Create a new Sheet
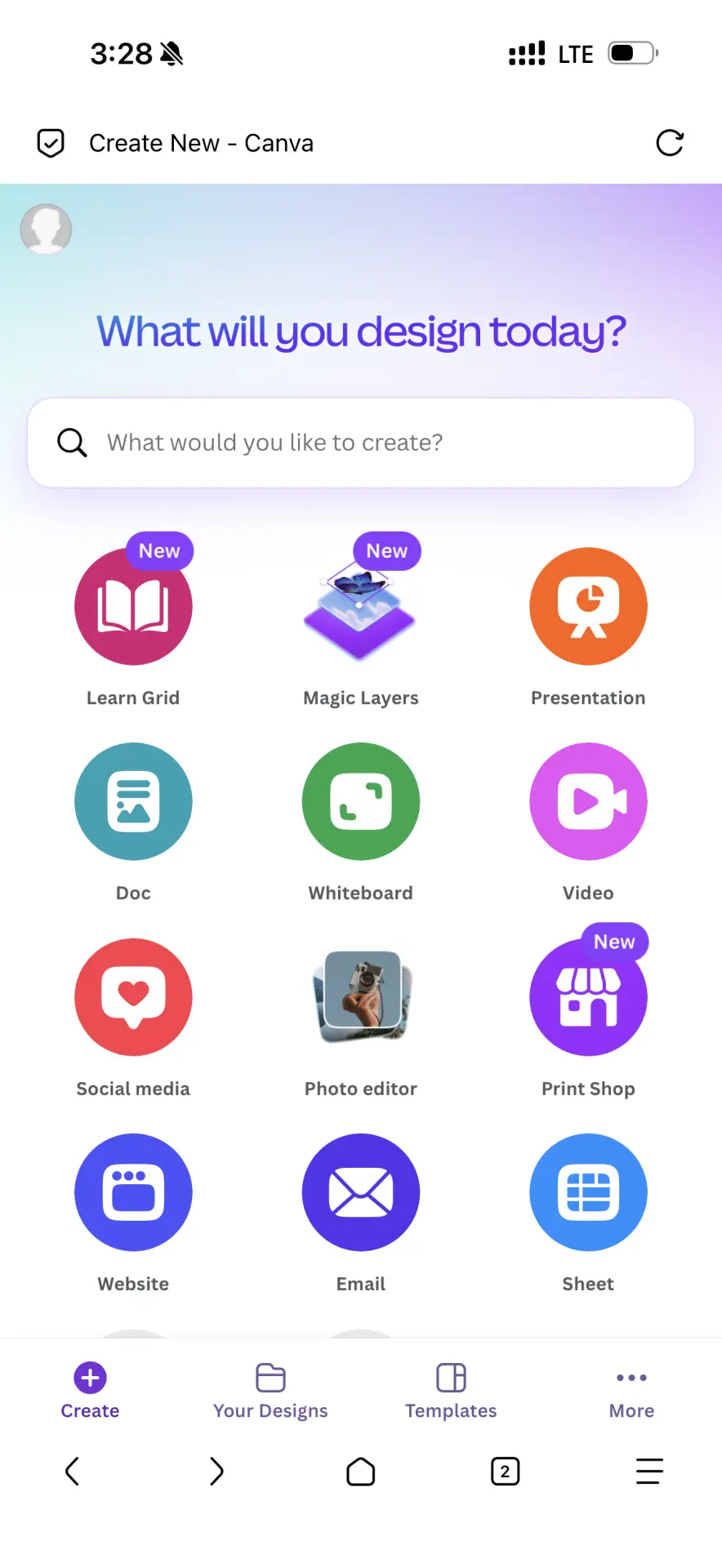This screenshot has height=1568, width=722. pos(588,1192)
